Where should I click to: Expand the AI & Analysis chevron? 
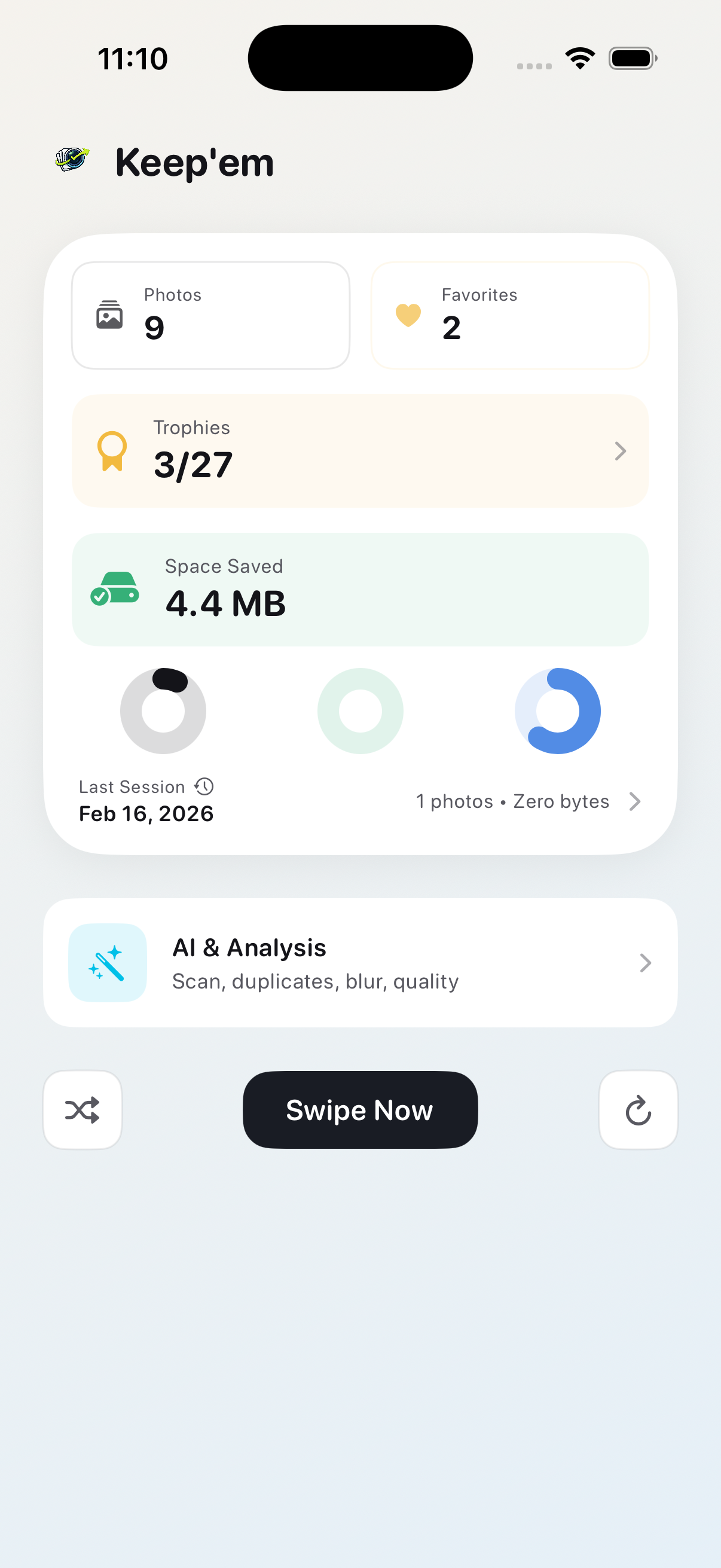pos(646,962)
